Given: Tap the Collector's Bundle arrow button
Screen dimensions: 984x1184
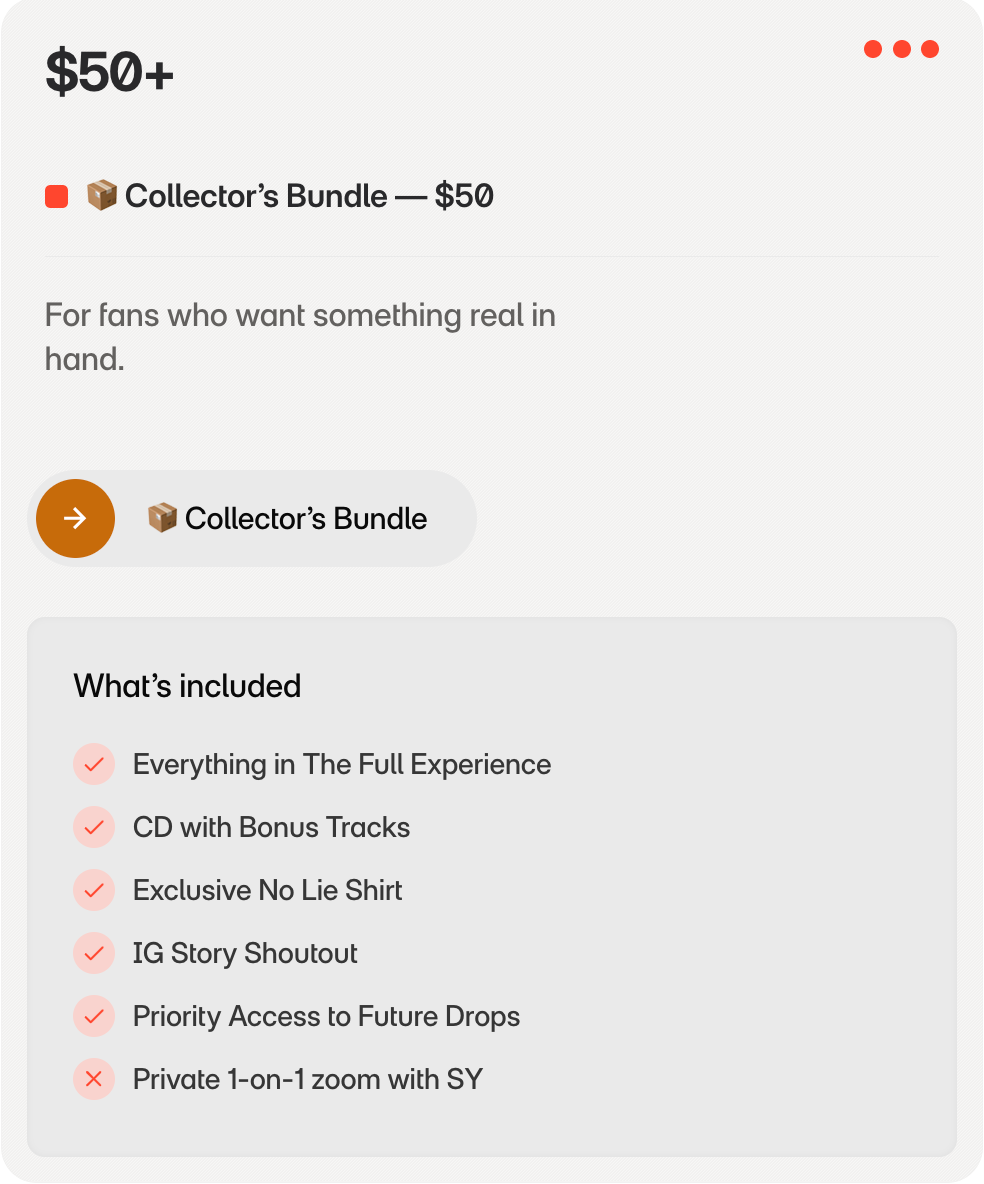Looking at the screenshot, I should pyautogui.click(x=76, y=518).
